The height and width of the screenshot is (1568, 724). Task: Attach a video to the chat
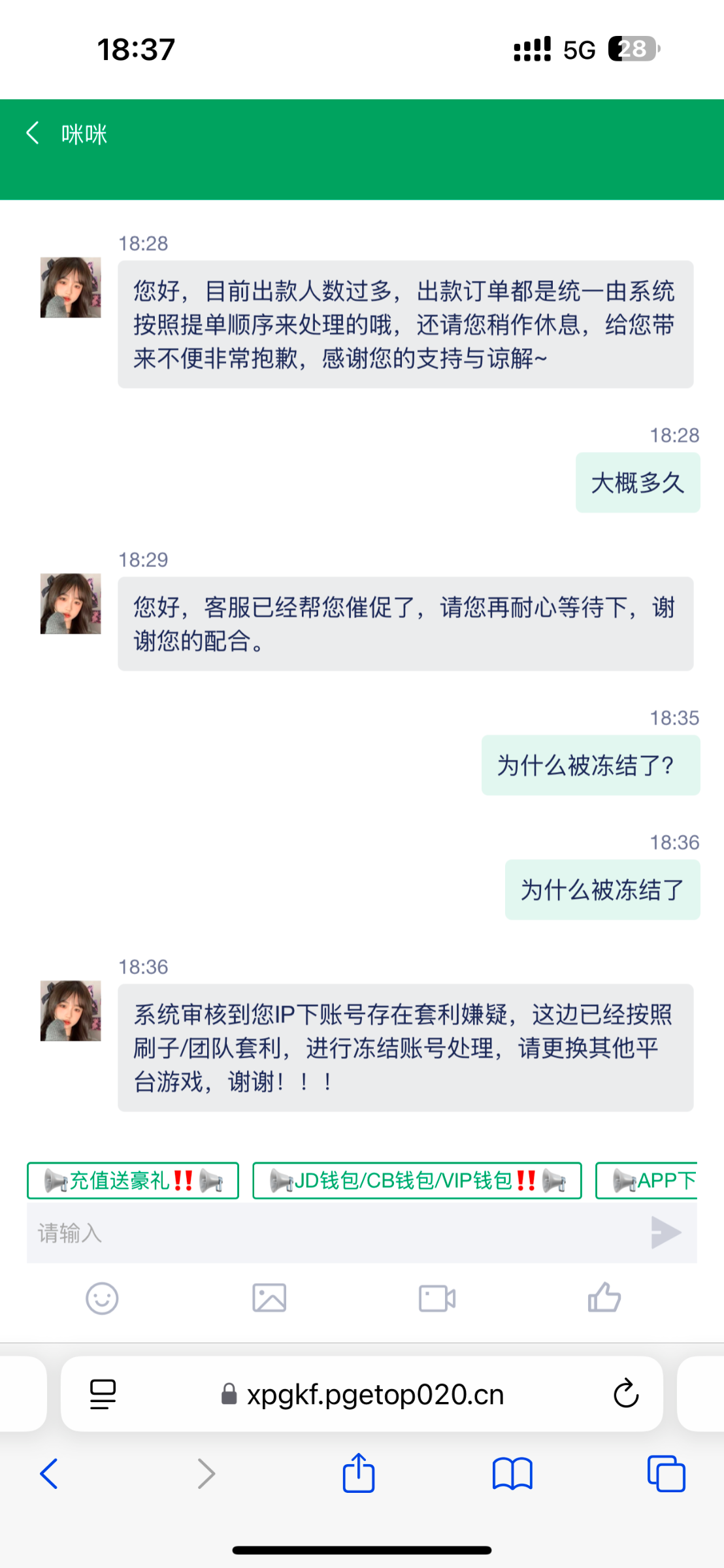(x=437, y=1298)
